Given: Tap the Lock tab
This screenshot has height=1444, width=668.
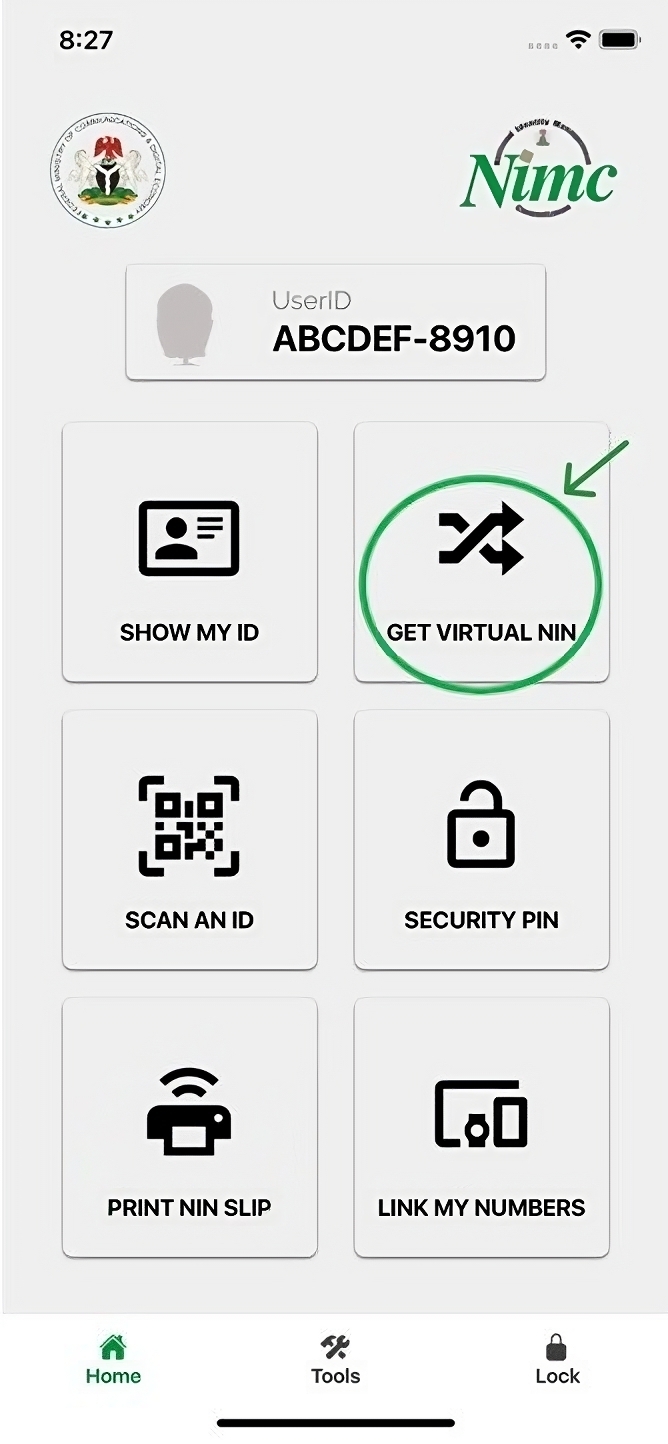Looking at the screenshot, I should [x=557, y=1359].
